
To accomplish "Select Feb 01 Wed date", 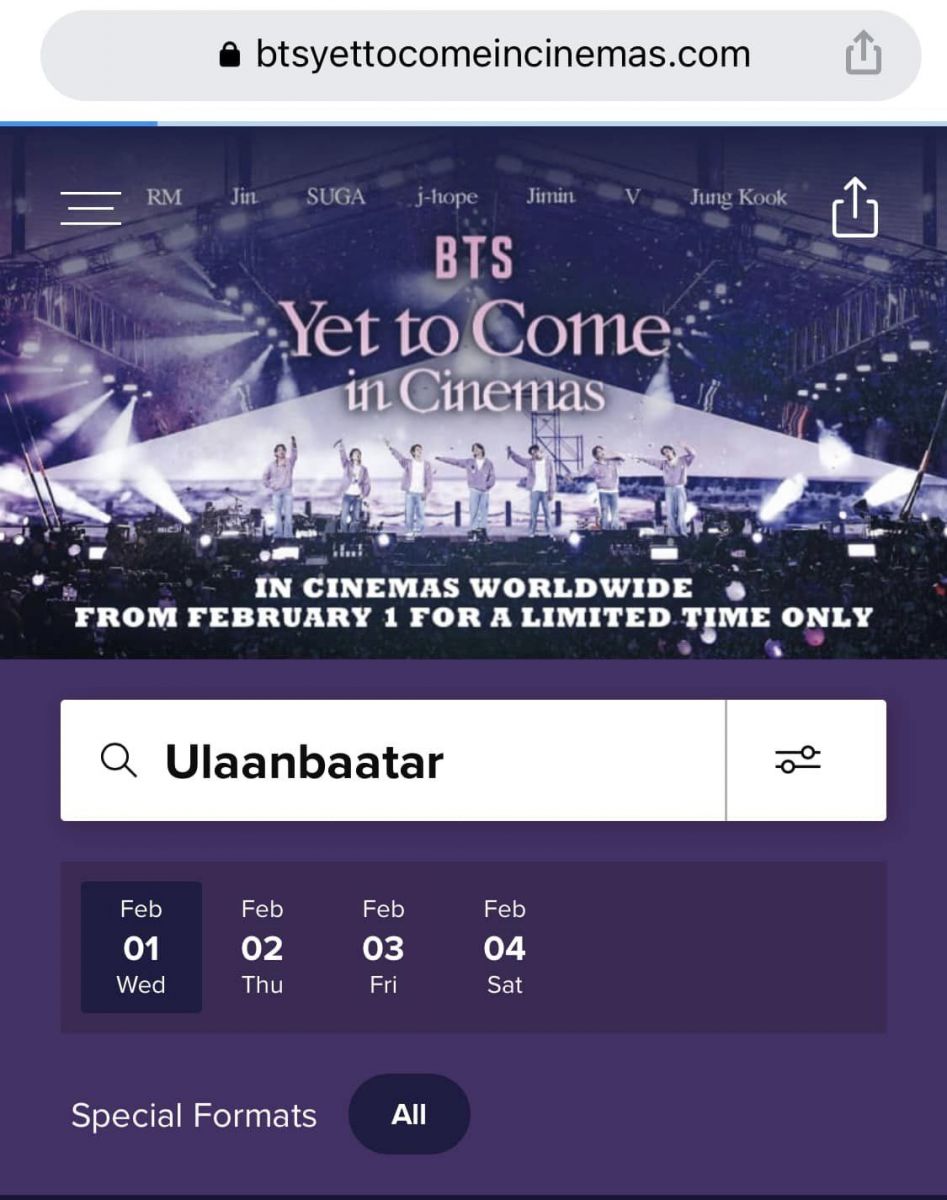I will click(x=141, y=947).
